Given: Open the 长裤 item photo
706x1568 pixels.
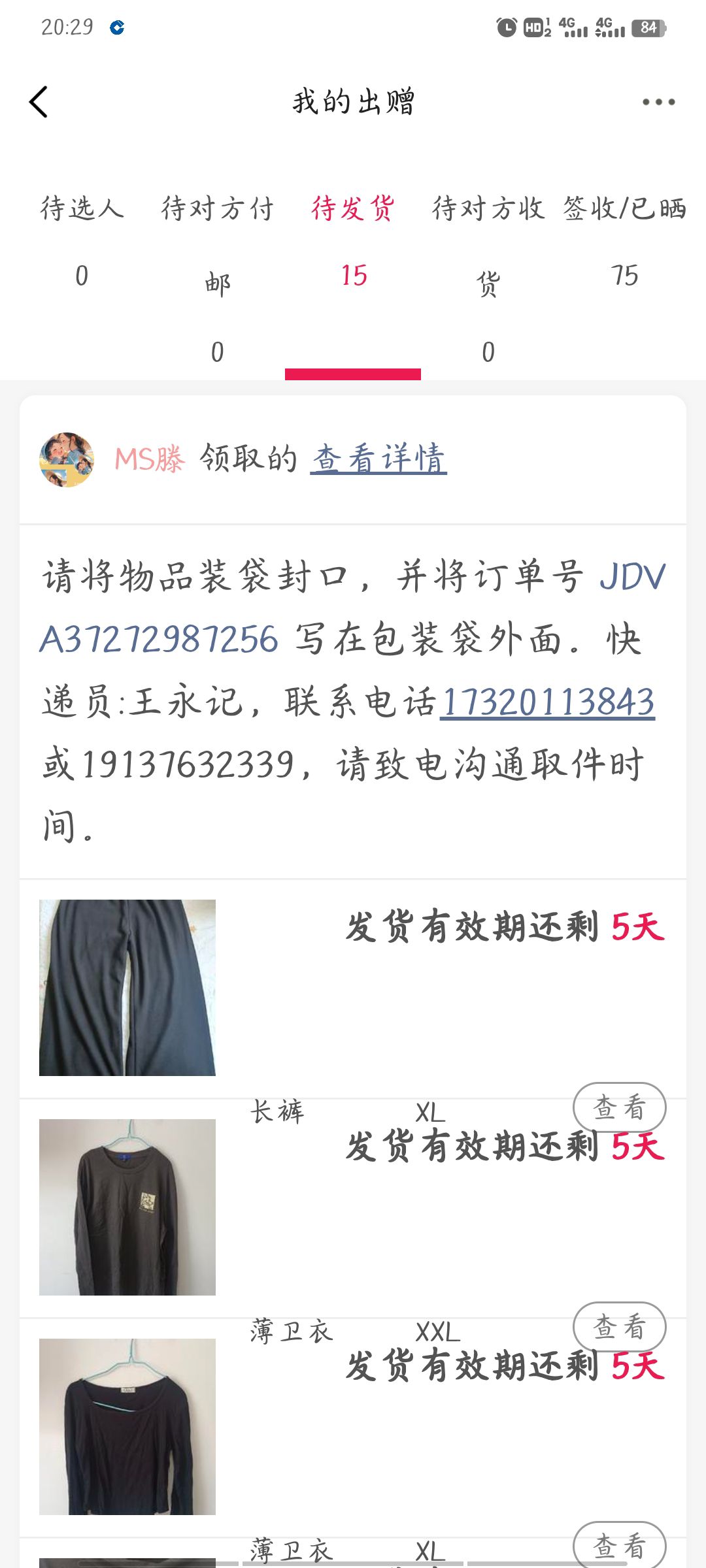Looking at the screenshot, I should (127, 987).
